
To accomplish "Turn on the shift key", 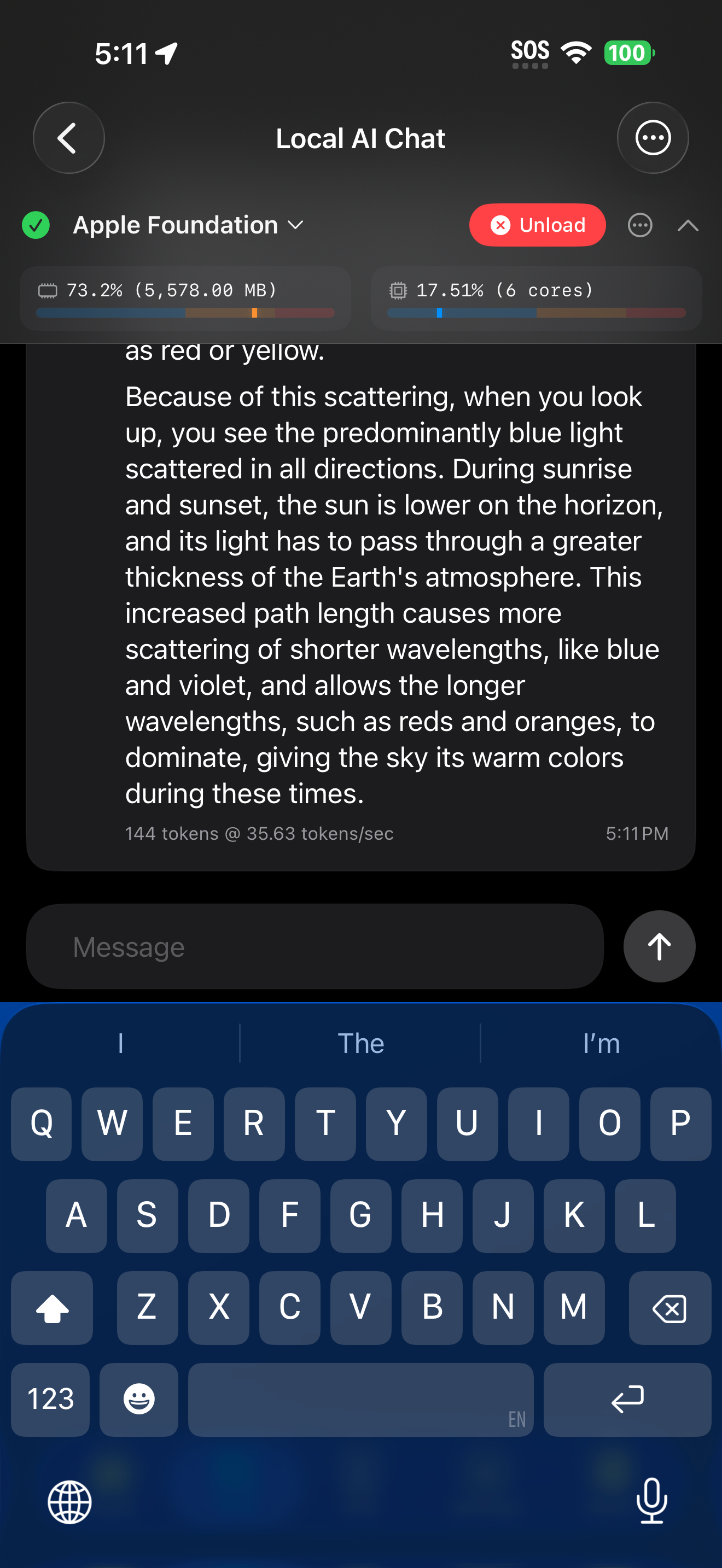I will tap(53, 1307).
